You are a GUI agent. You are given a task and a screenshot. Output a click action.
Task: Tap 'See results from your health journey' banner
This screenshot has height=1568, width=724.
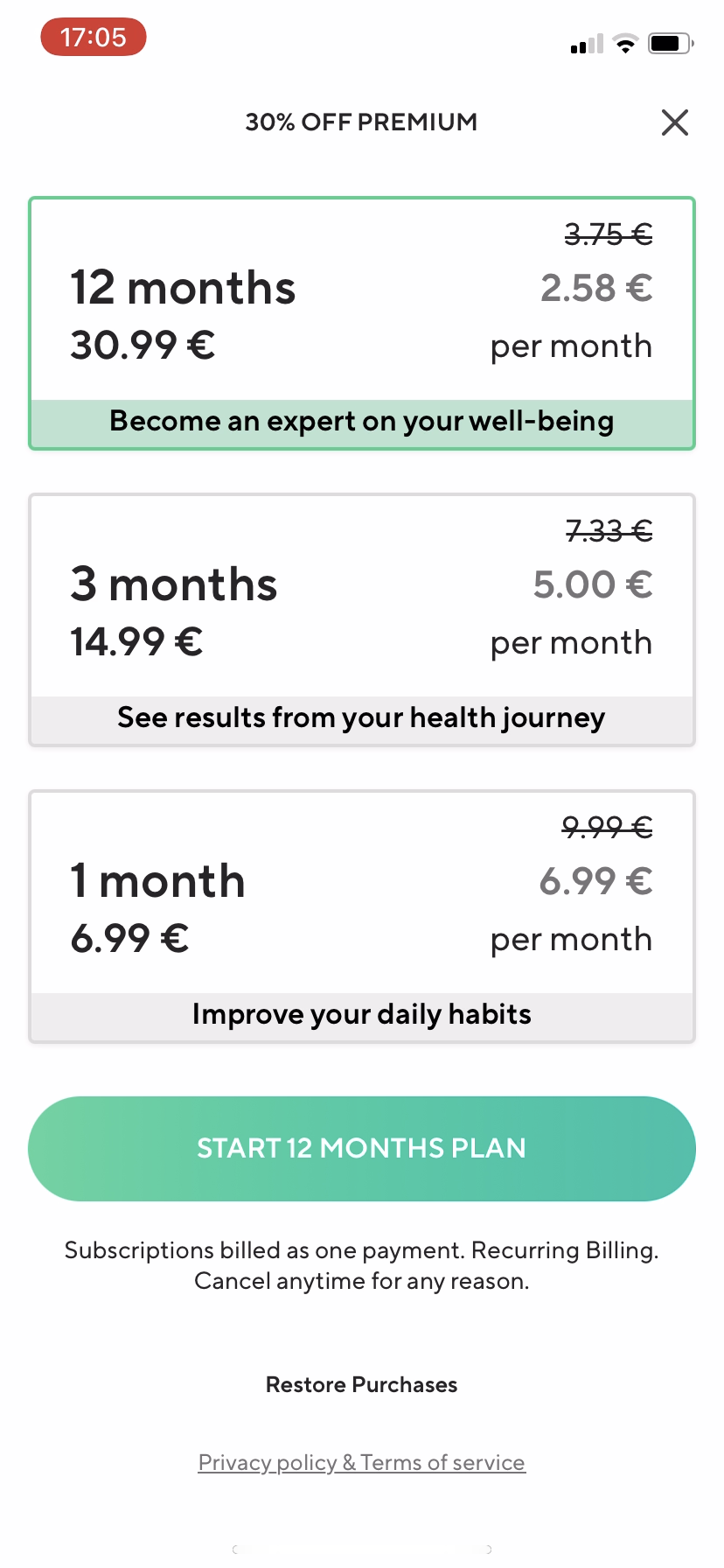coord(361,717)
